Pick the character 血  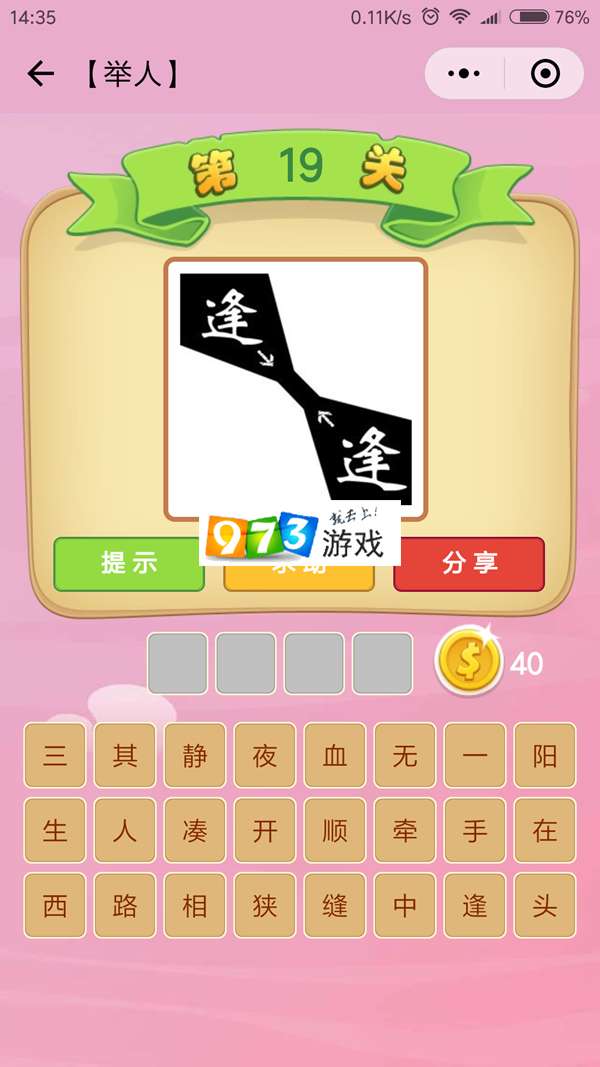point(335,756)
